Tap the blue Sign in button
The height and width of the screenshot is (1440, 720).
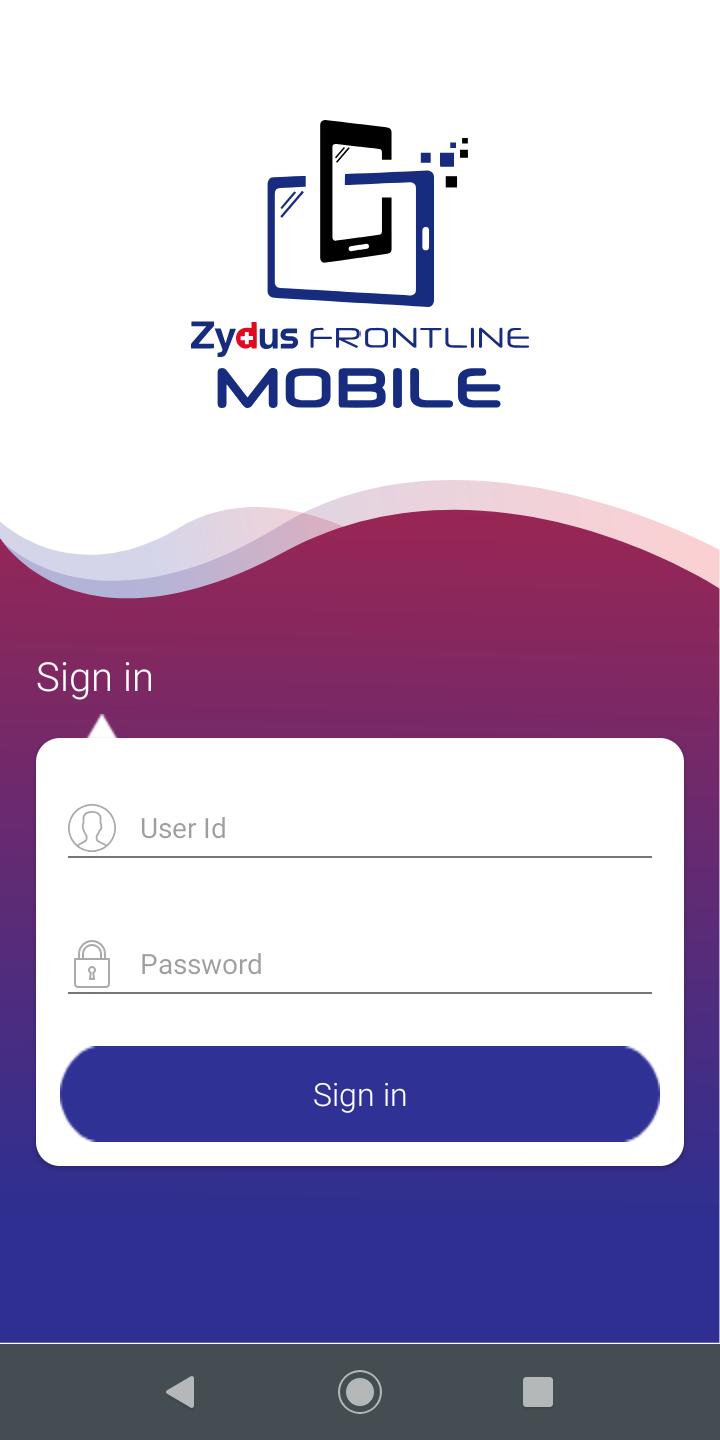click(x=360, y=1094)
